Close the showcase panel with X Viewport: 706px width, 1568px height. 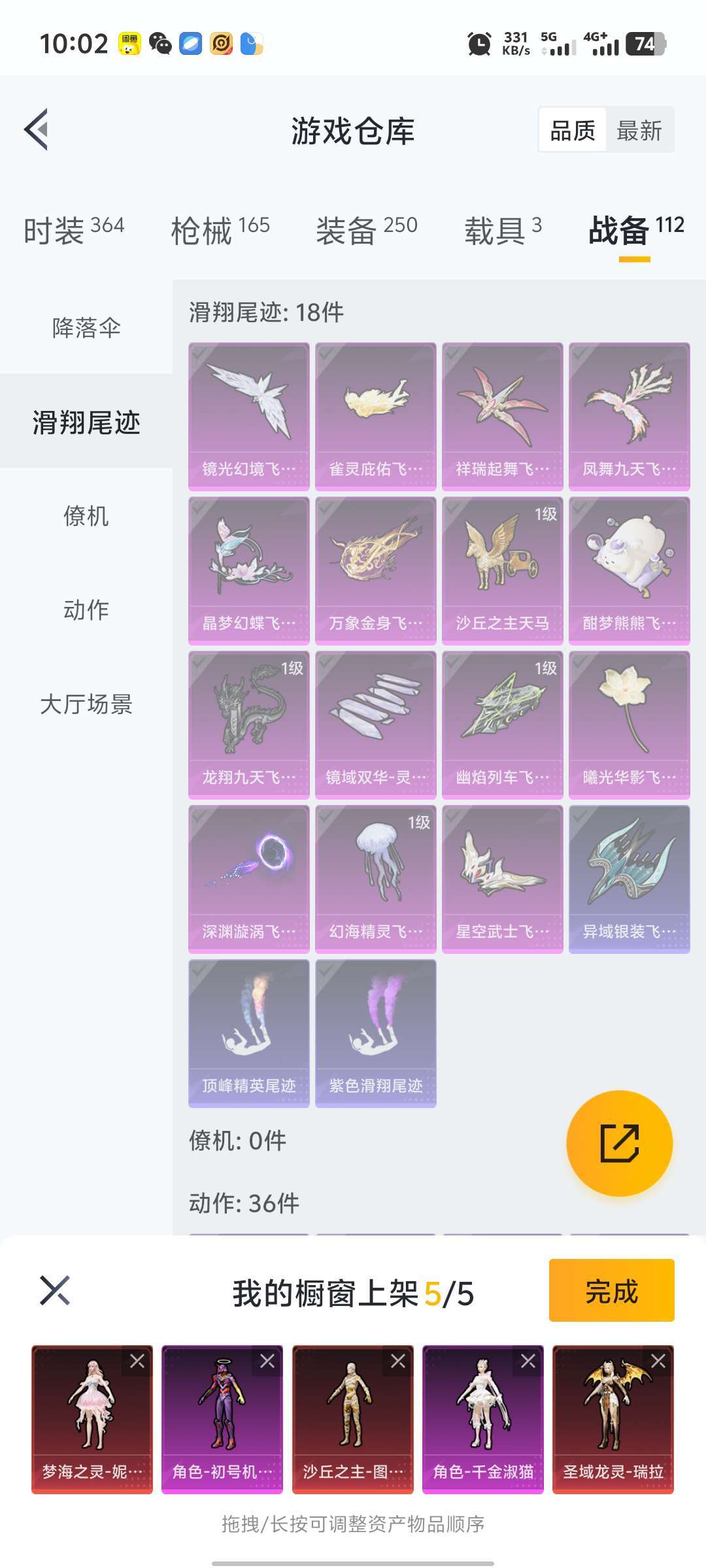(55, 1290)
